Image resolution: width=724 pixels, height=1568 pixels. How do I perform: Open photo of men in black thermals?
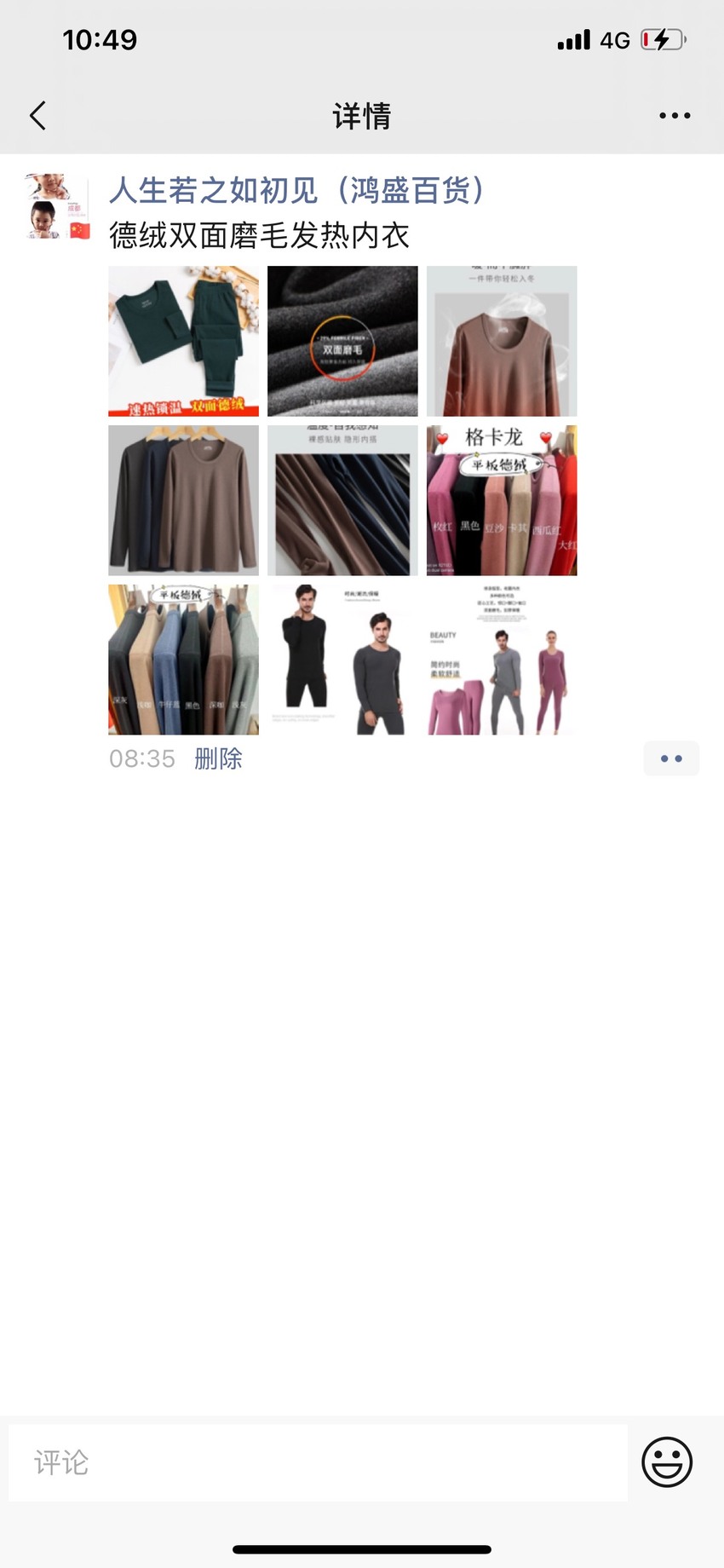342,660
